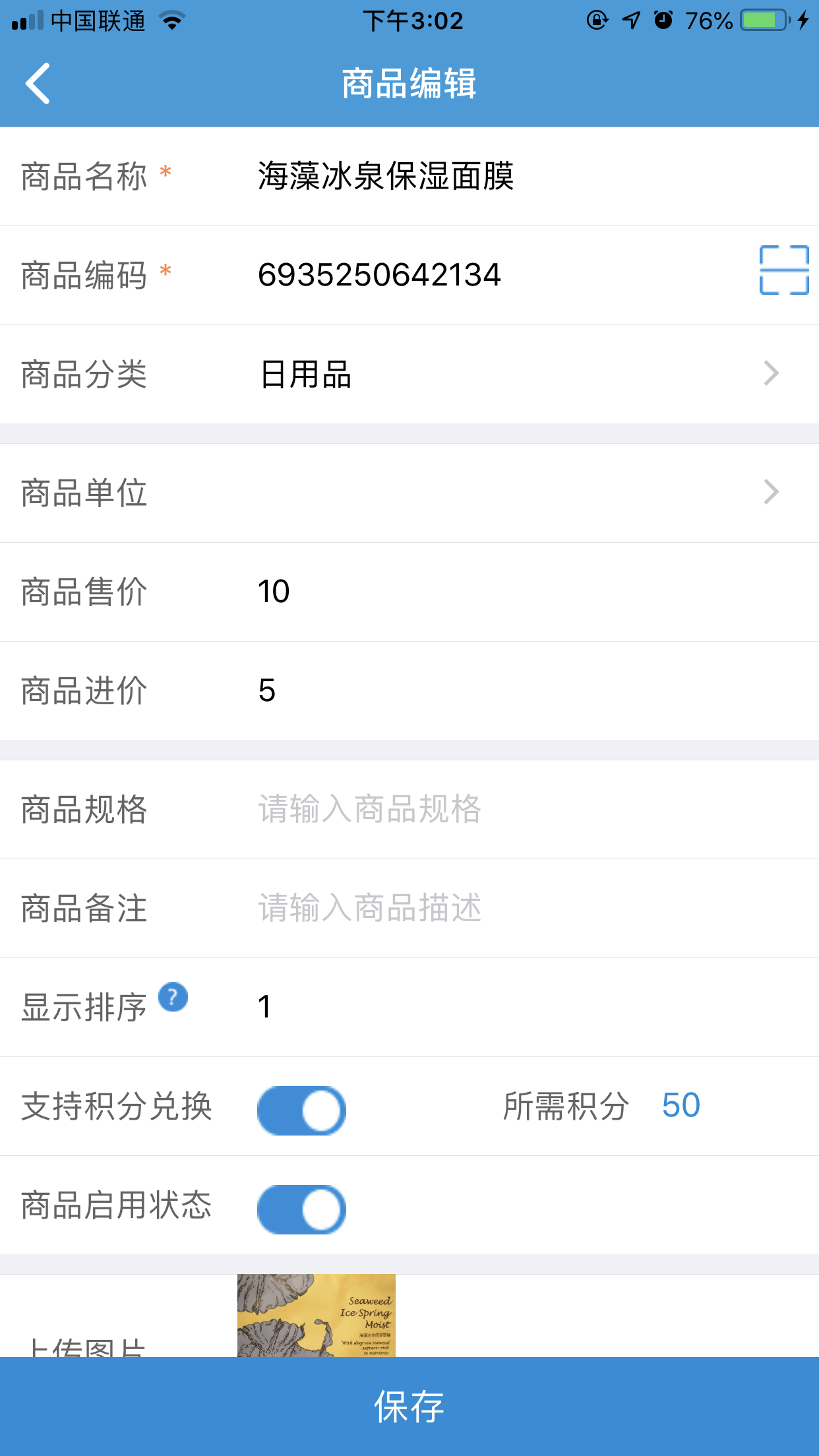Open the 商品单位 unit selector

click(x=409, y=493)
